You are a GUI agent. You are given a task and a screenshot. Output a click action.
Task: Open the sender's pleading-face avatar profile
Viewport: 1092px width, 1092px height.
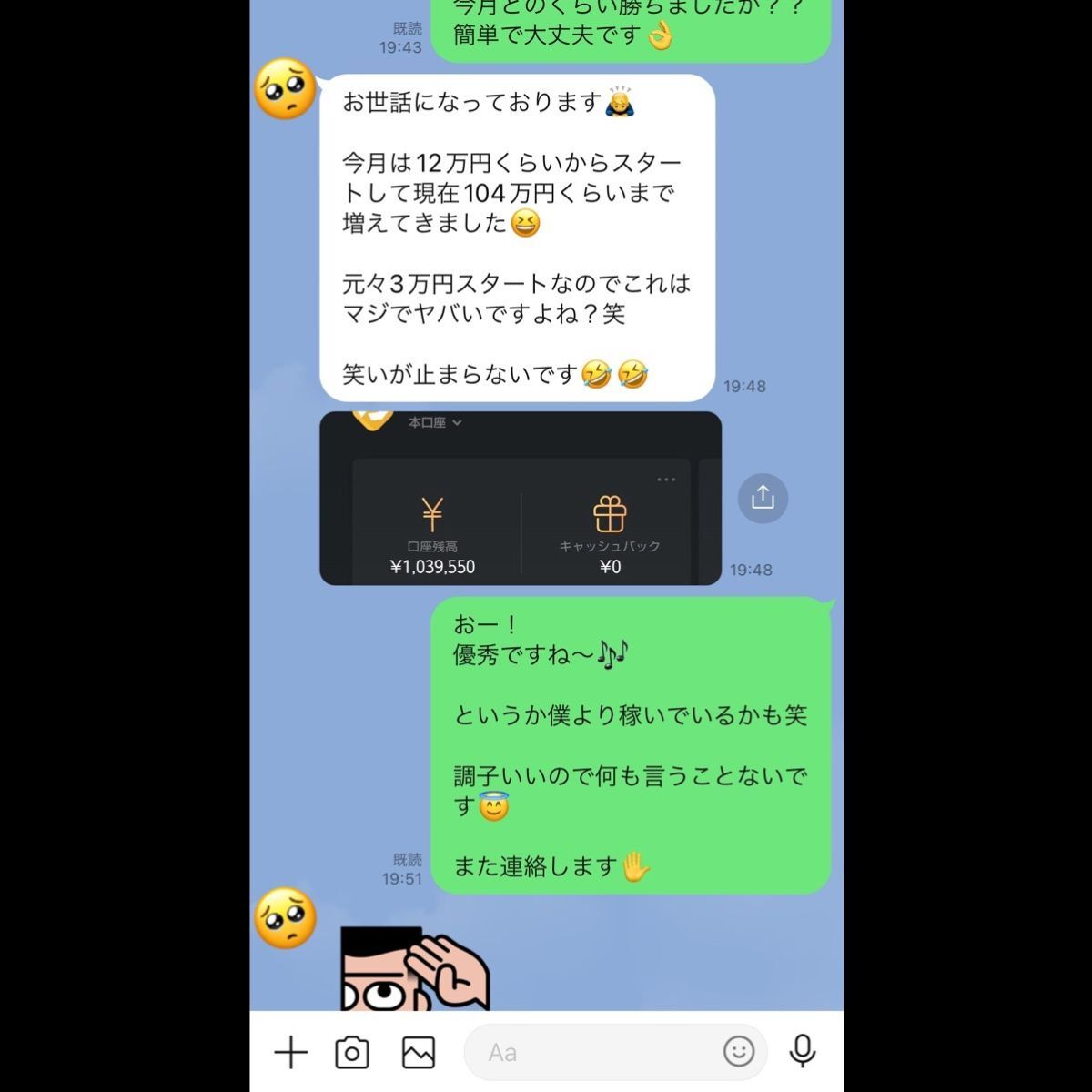pyautogui.click(x=285, y=89)
